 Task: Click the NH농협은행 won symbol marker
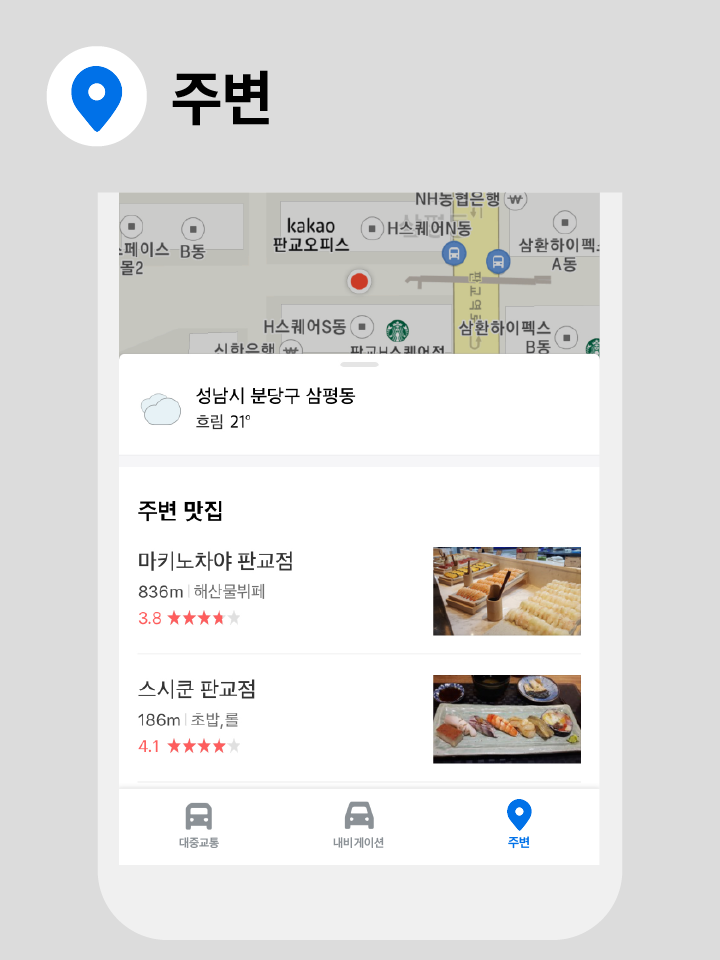[513, 199]
